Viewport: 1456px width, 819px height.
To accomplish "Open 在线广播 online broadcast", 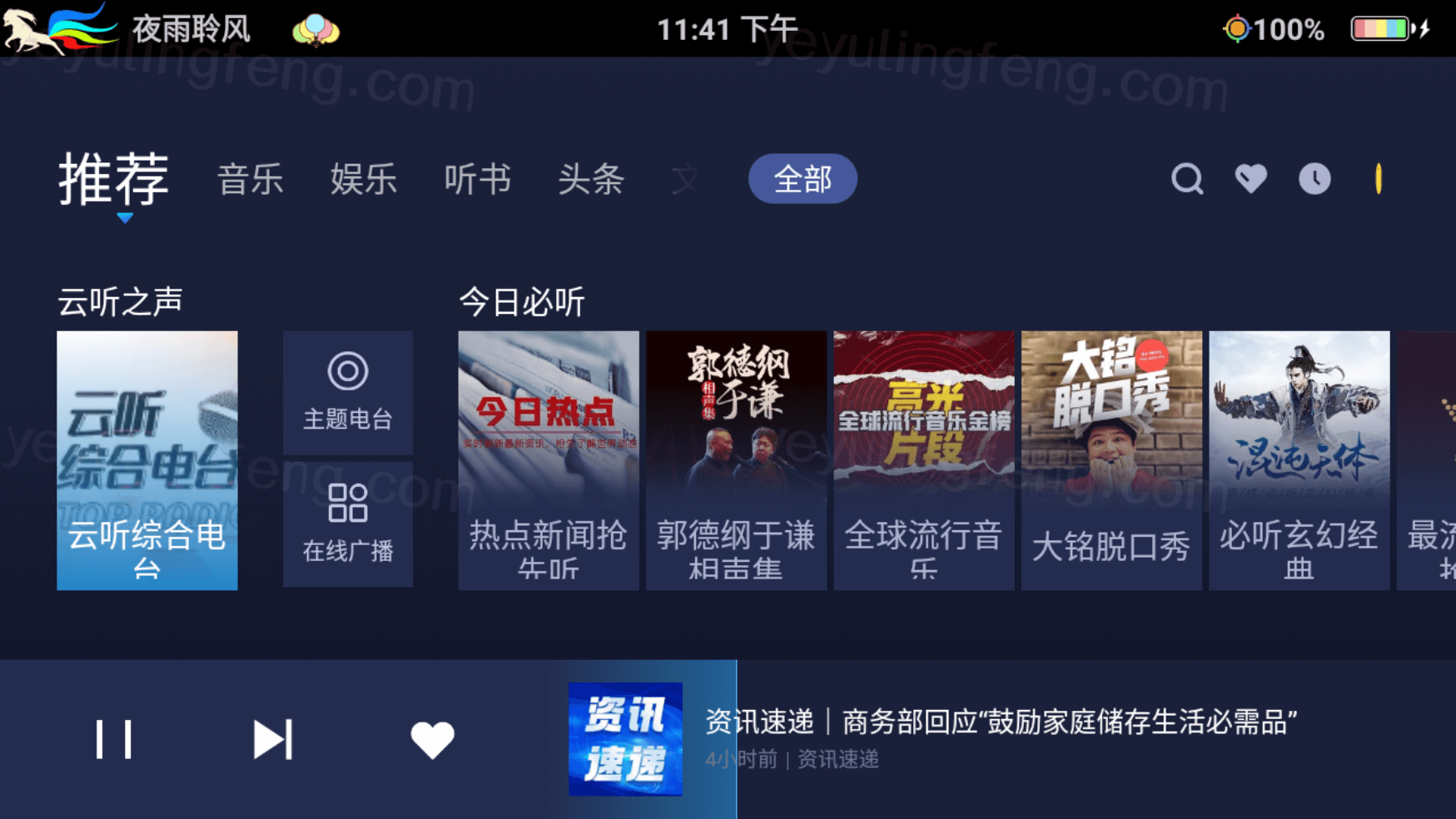I will pyautogui.click(x=348, y=524).
